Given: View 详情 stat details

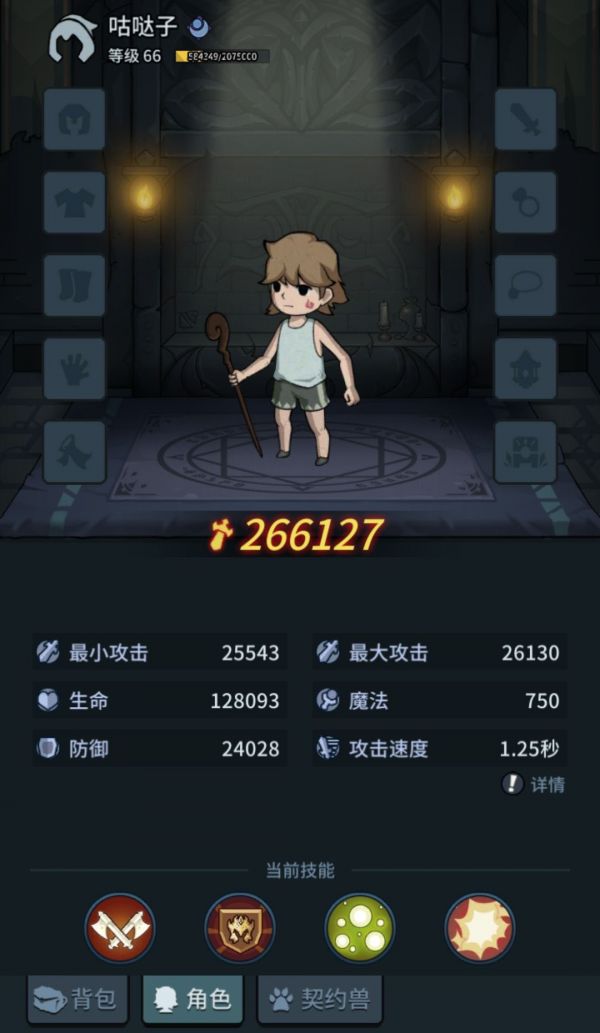Looking at the screenshot, I should (535, 785).
